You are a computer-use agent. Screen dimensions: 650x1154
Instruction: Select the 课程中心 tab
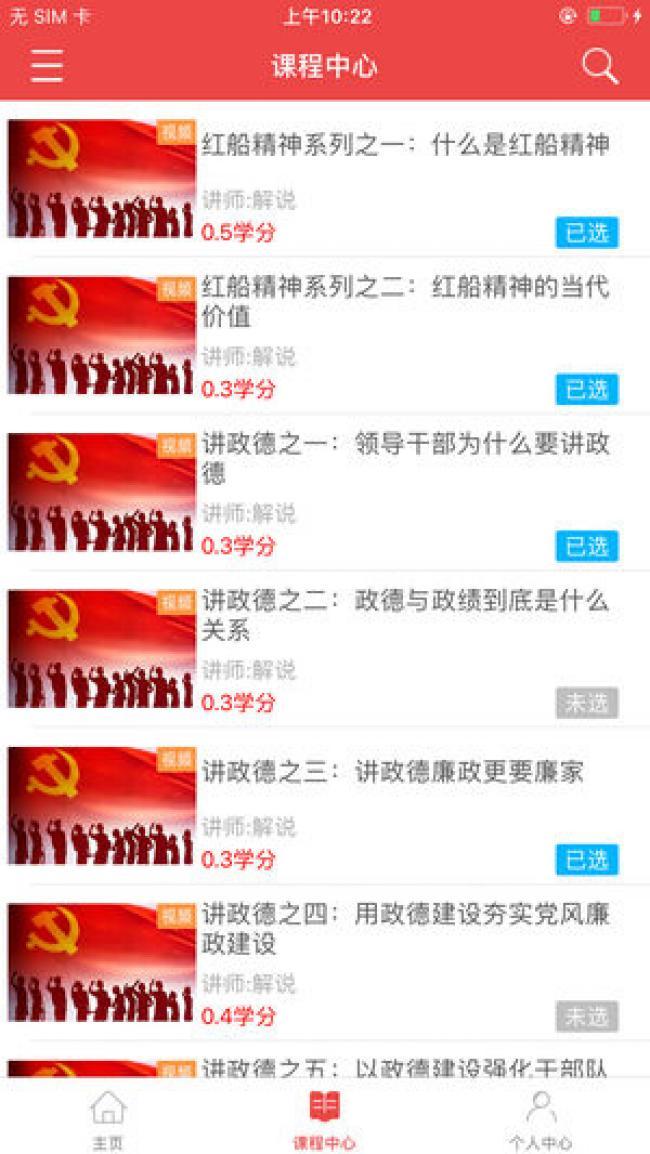[x=325, y=1120]
